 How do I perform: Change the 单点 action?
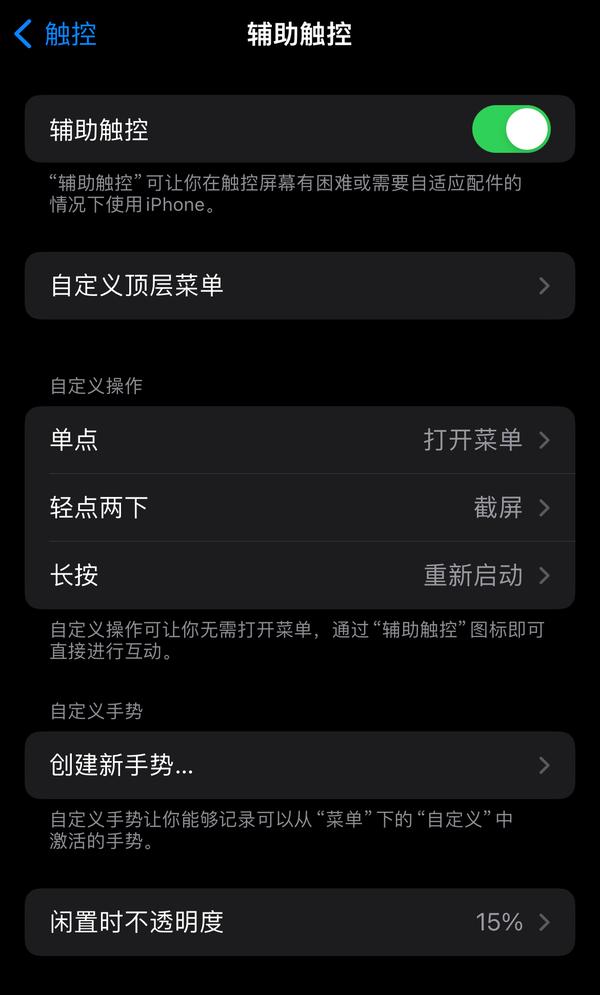[300, 440]
